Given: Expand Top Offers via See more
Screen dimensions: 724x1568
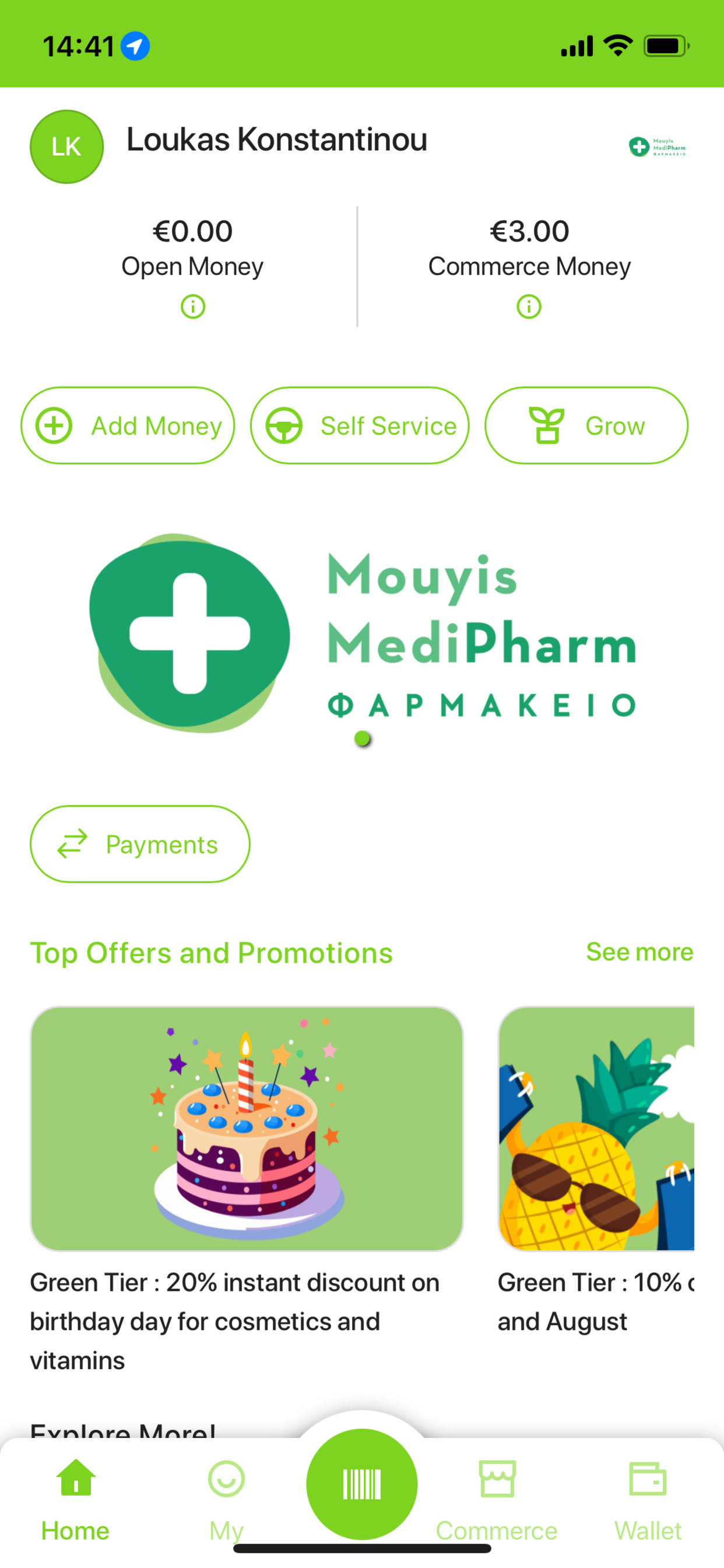Looking at the screenshot, I should coord(639,951).
